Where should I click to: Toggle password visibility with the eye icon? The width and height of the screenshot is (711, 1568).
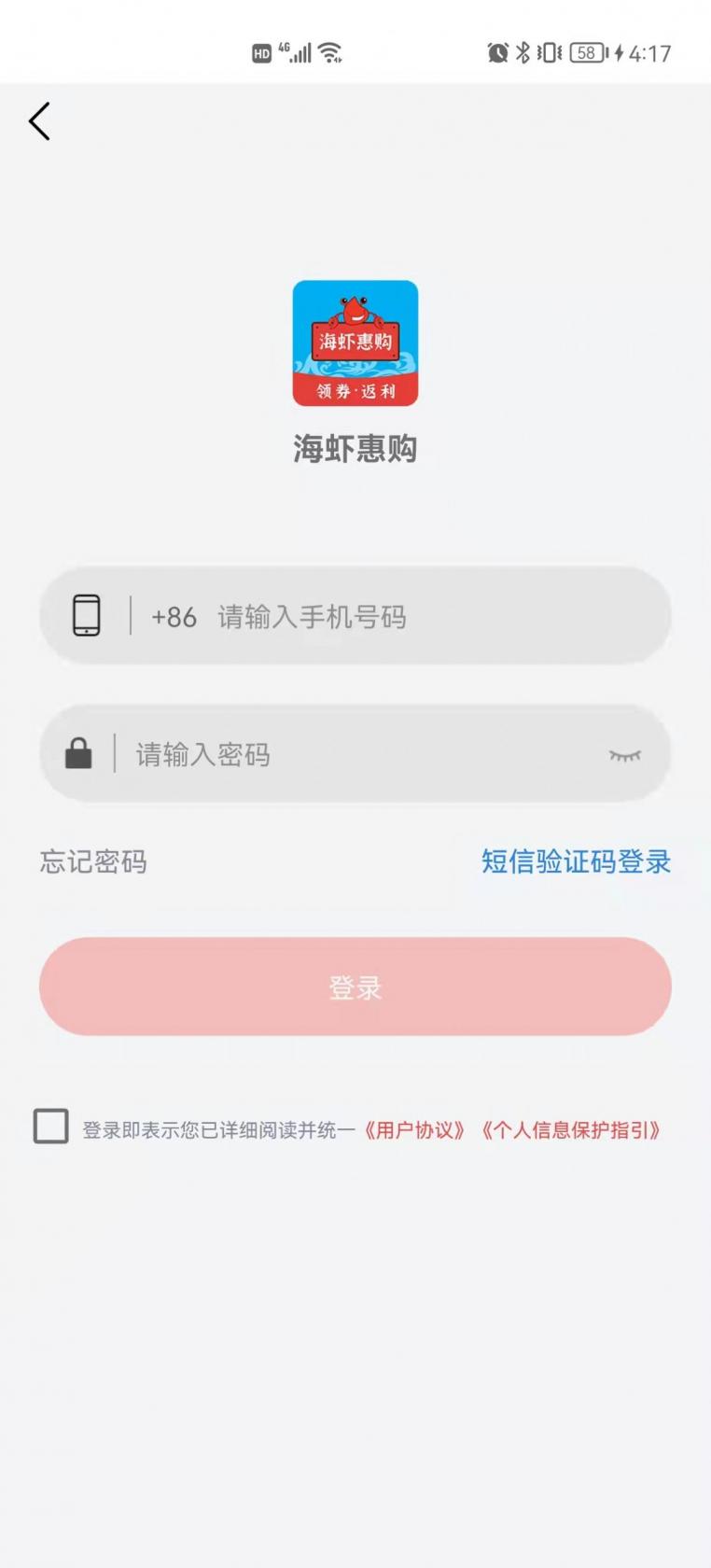(x=627, y=756)
